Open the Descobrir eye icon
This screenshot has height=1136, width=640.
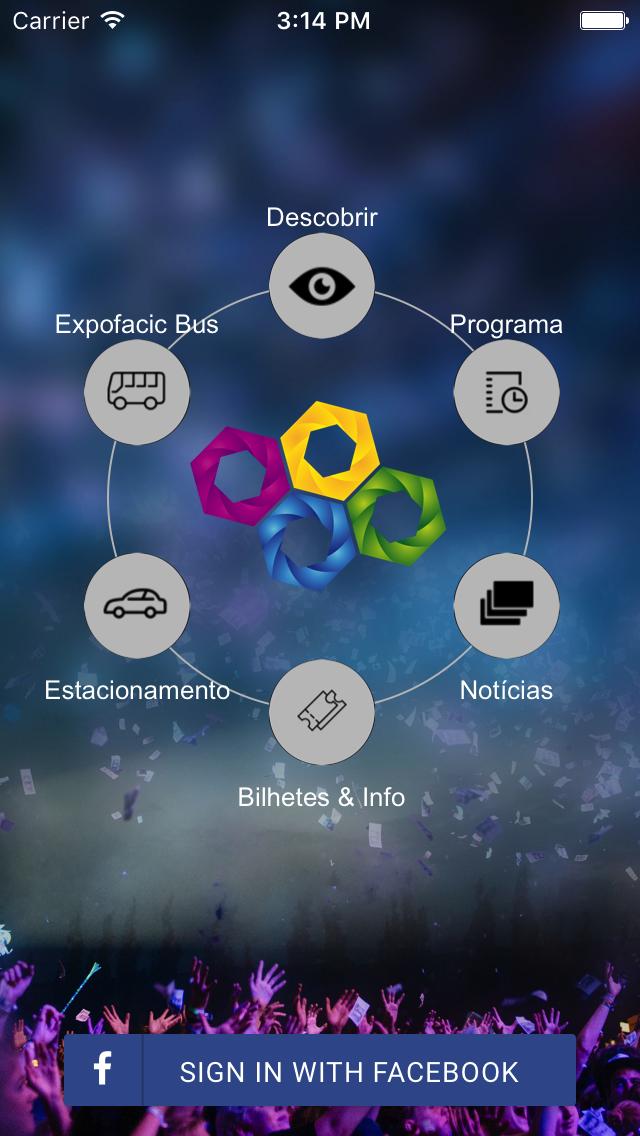(x=322, y=286)
